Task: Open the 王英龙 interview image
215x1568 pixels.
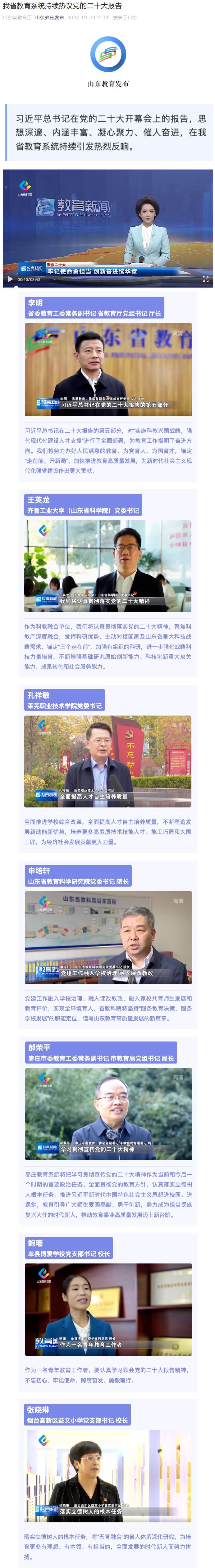Action: click(x=108, y=566)
